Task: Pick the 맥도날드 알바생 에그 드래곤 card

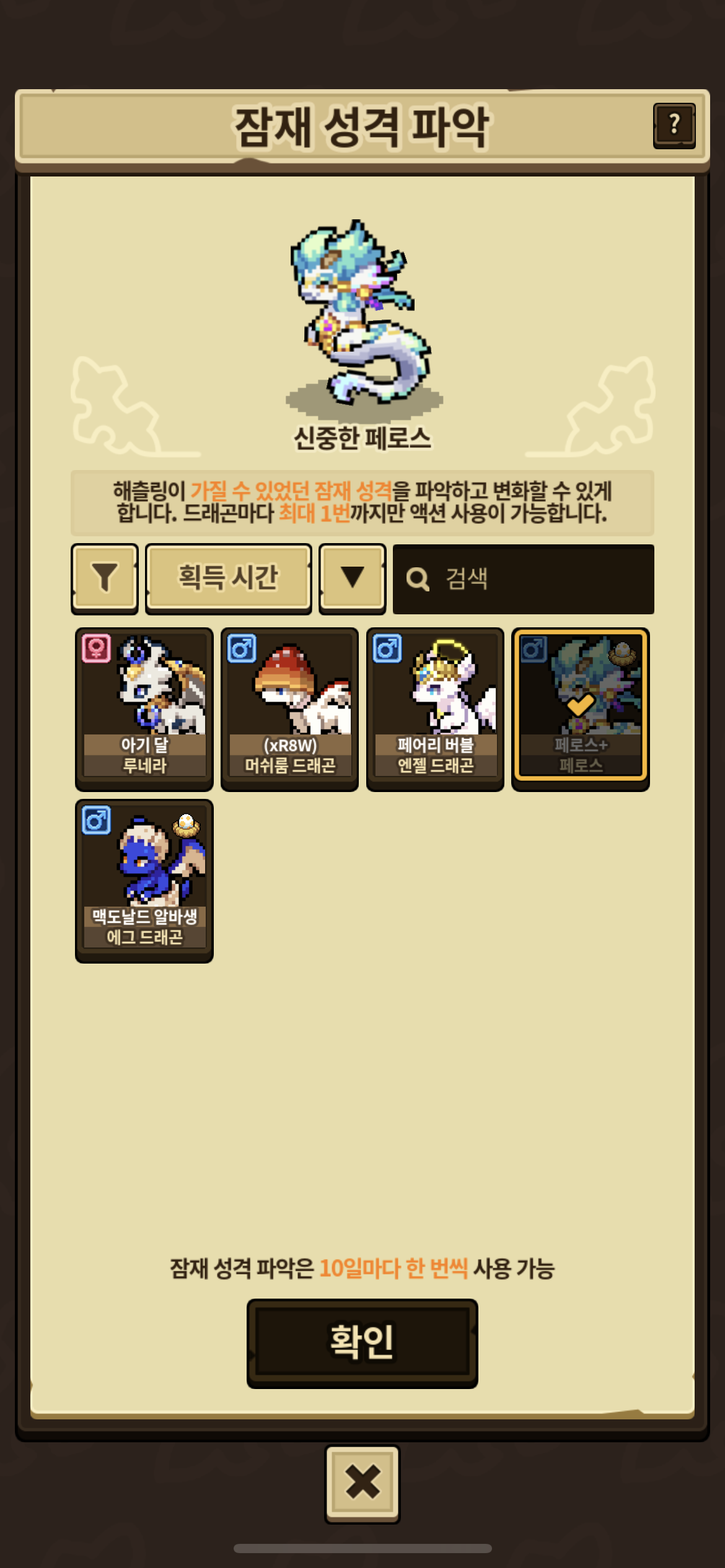Action: (x=144, y=879)
